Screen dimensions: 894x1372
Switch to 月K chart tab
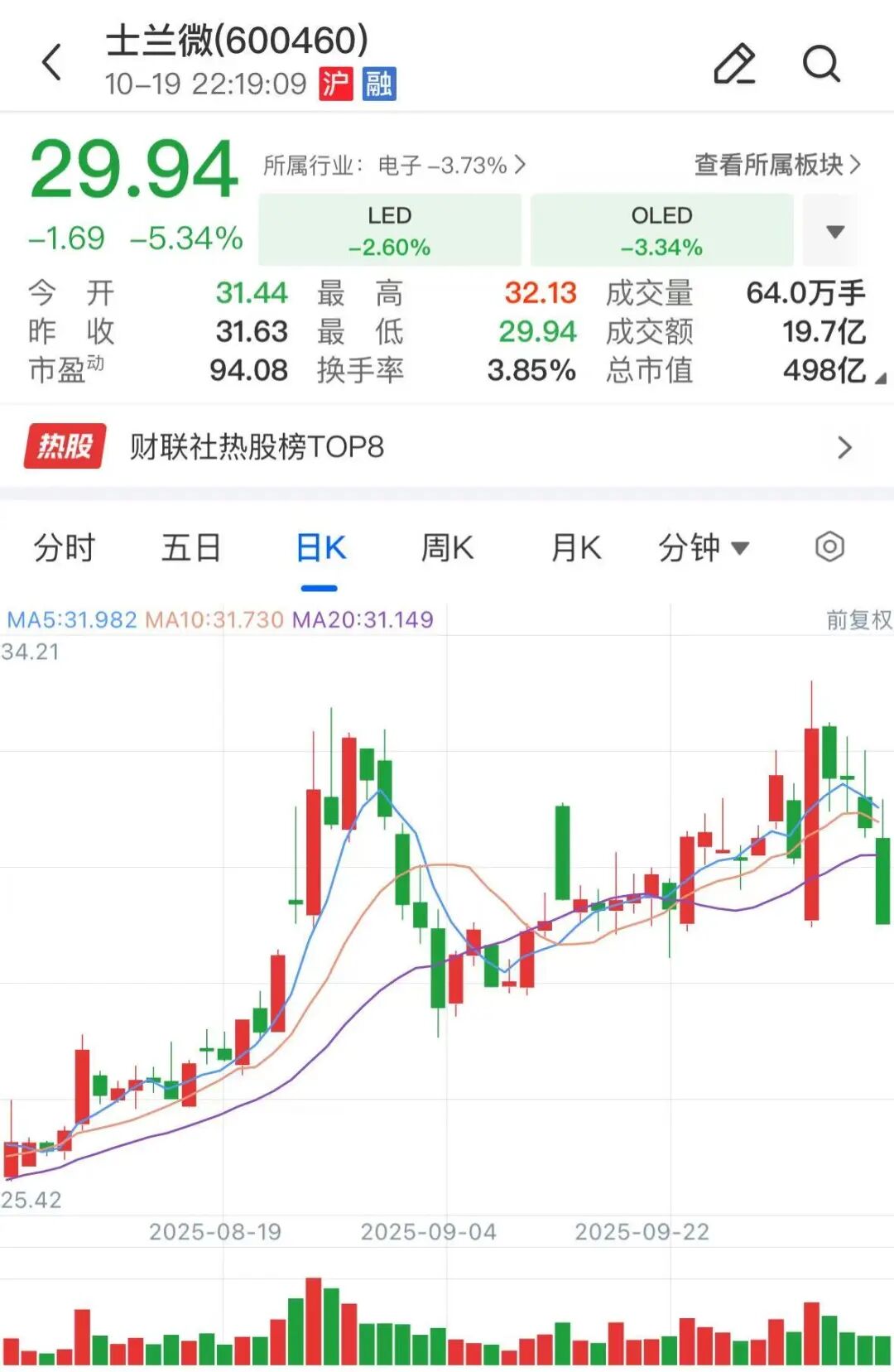click(575, 548)
